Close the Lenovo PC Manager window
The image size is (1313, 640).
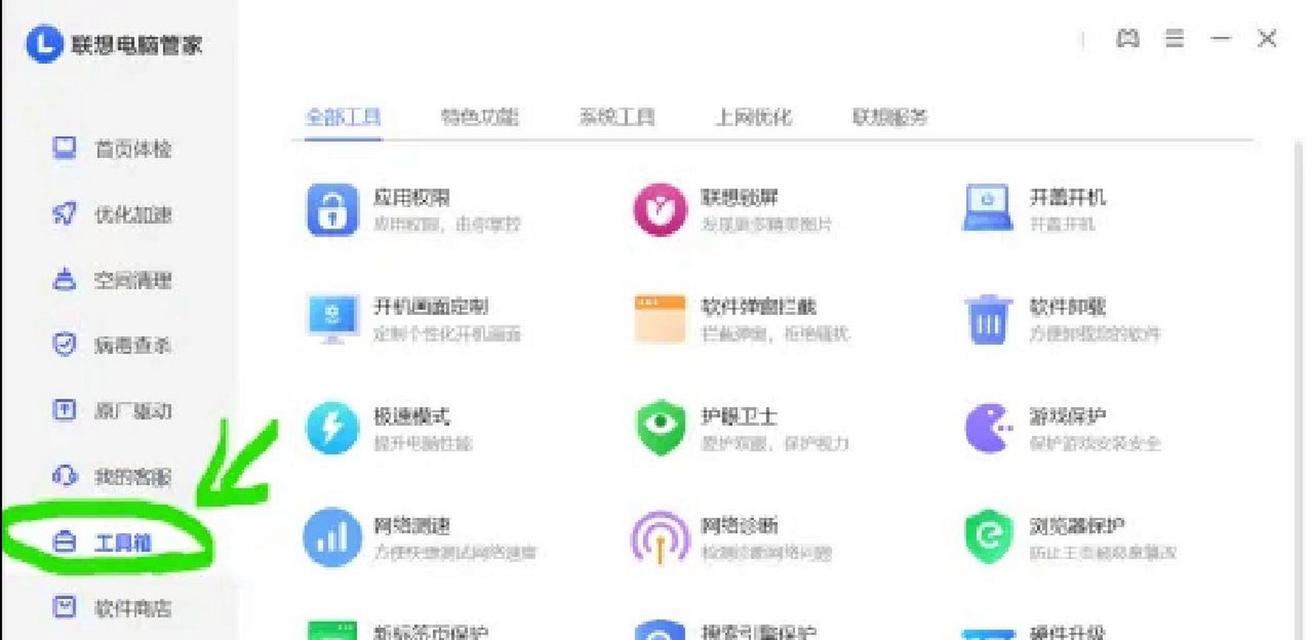[x=1267, y=39]
